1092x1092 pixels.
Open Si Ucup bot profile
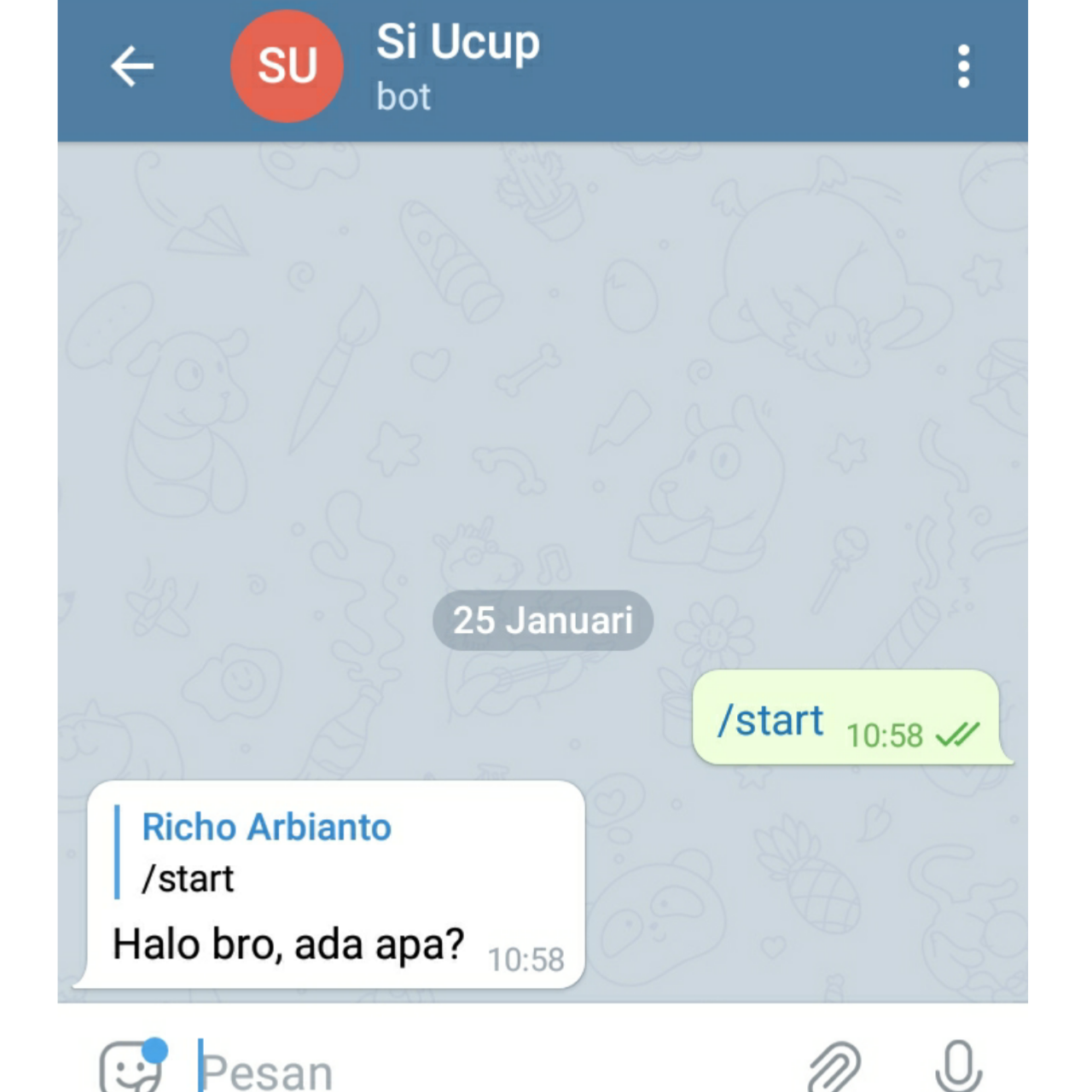pyautogui.click(x=457, y=67)
